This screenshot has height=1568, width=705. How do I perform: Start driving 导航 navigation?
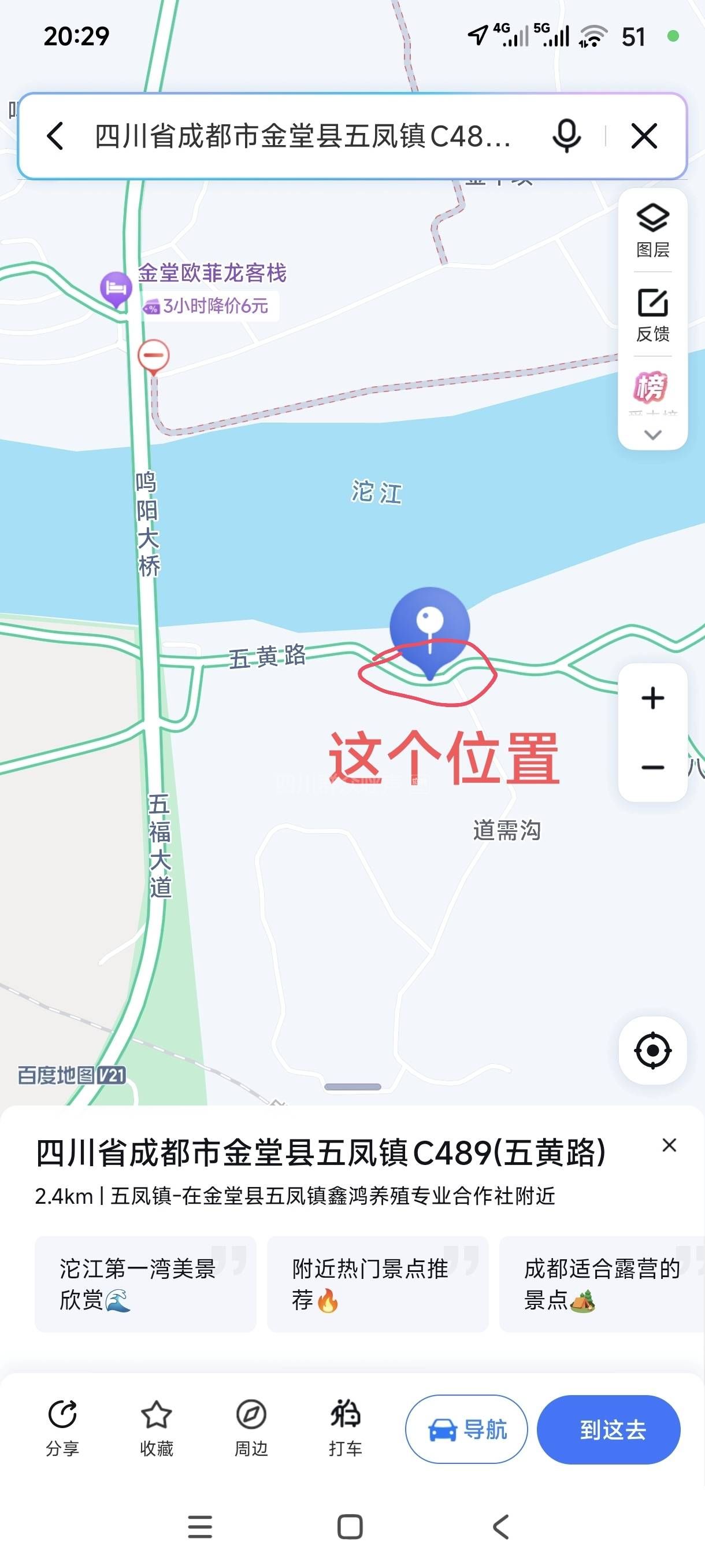[466, 1429]
